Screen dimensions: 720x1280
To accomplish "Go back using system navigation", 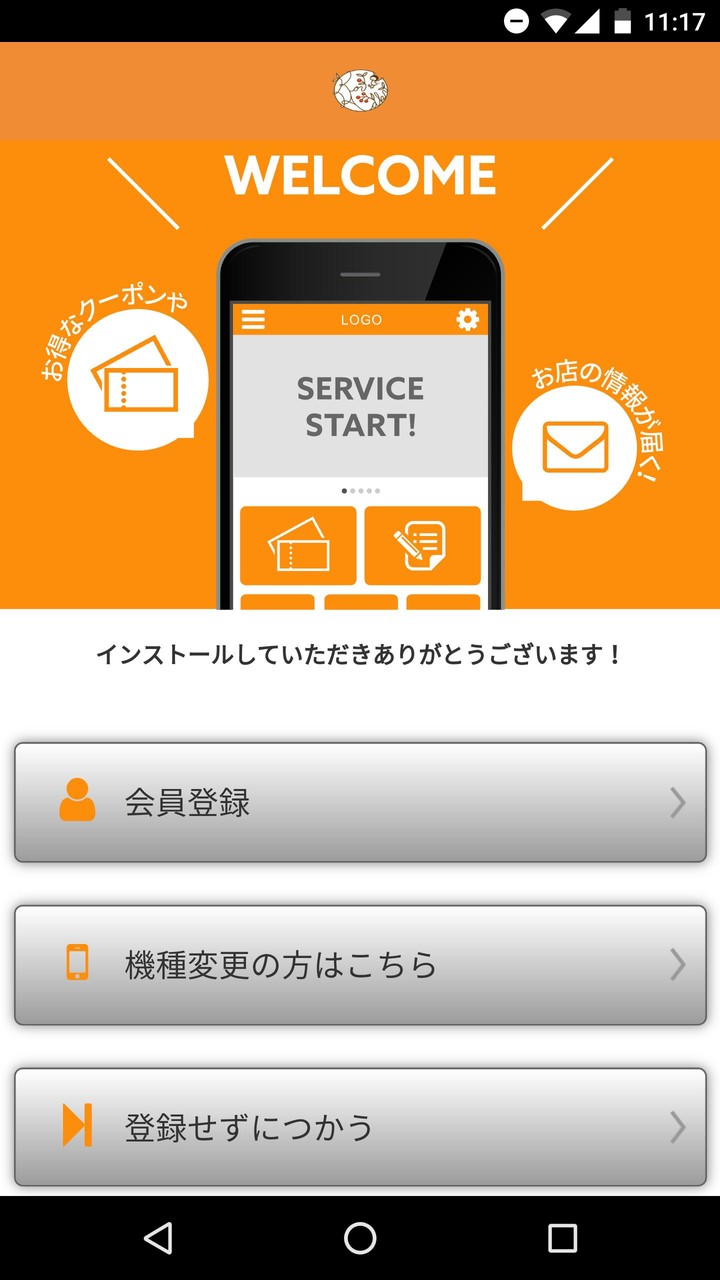I will [x=158, y=1238].
